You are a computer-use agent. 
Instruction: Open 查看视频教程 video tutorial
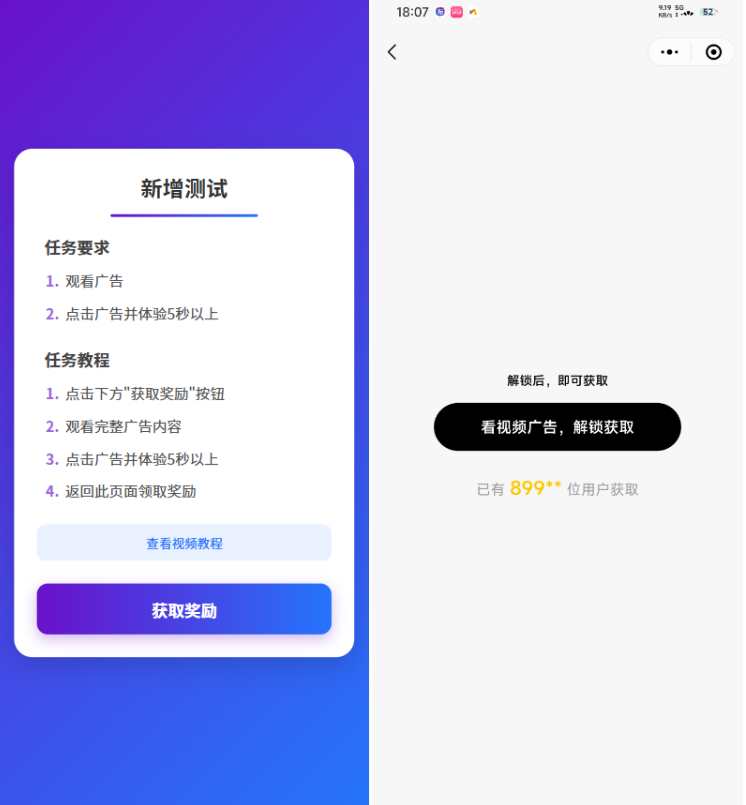[x=184, y=544]
